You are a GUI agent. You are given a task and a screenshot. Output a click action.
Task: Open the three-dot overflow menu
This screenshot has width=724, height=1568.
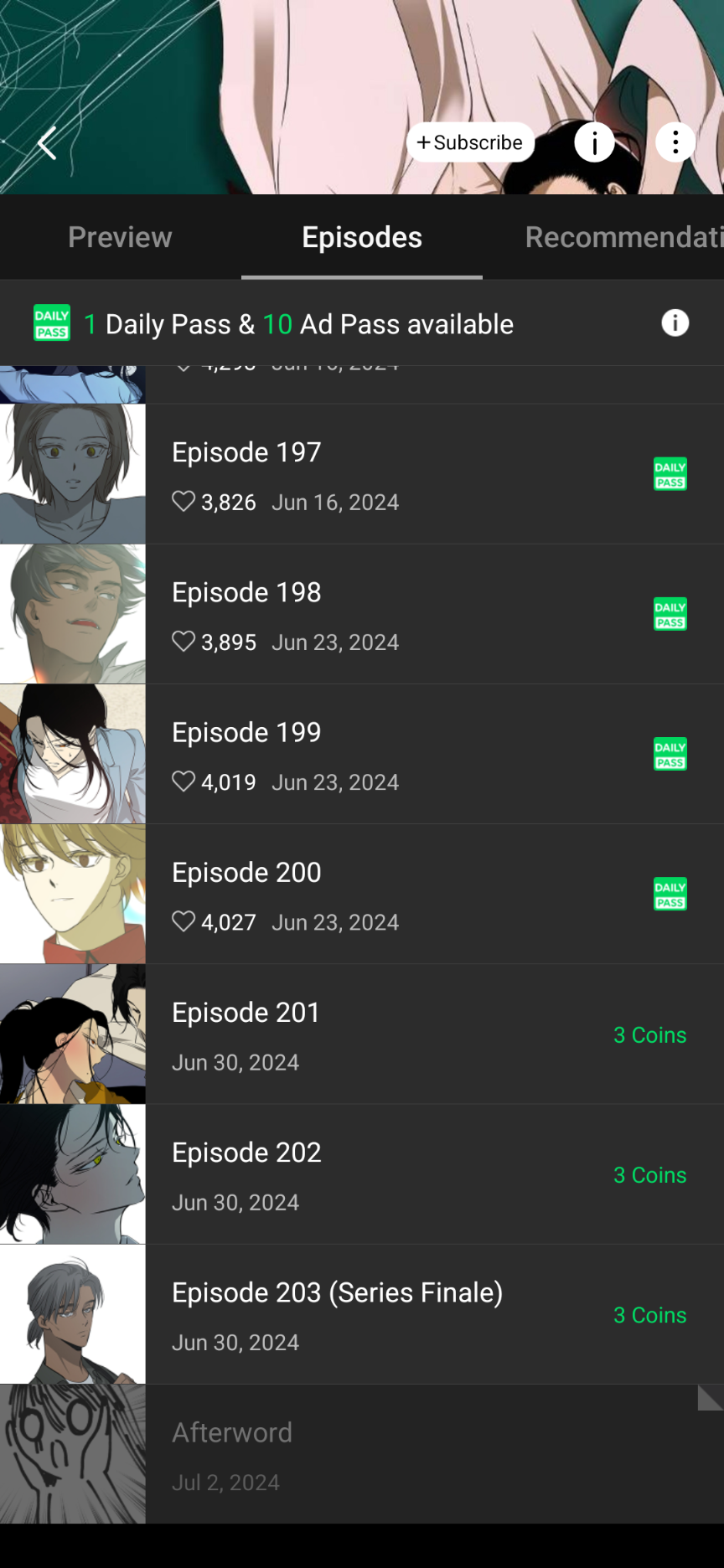(675, 142)
